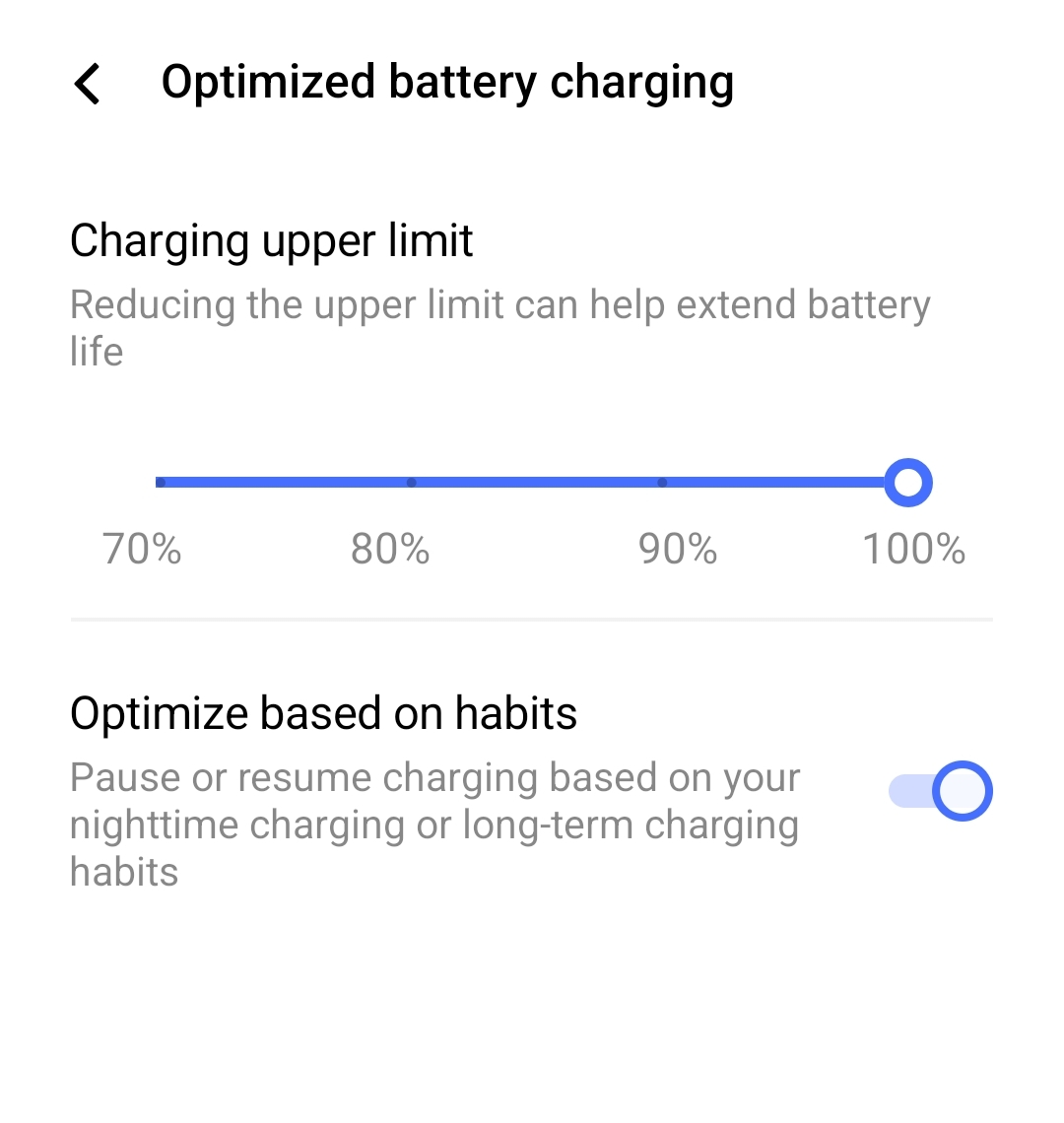Set charging upper limit to 70%
Image resolution: width=1064 pixels, height=1123 pixels.
(x=160, y=483)
